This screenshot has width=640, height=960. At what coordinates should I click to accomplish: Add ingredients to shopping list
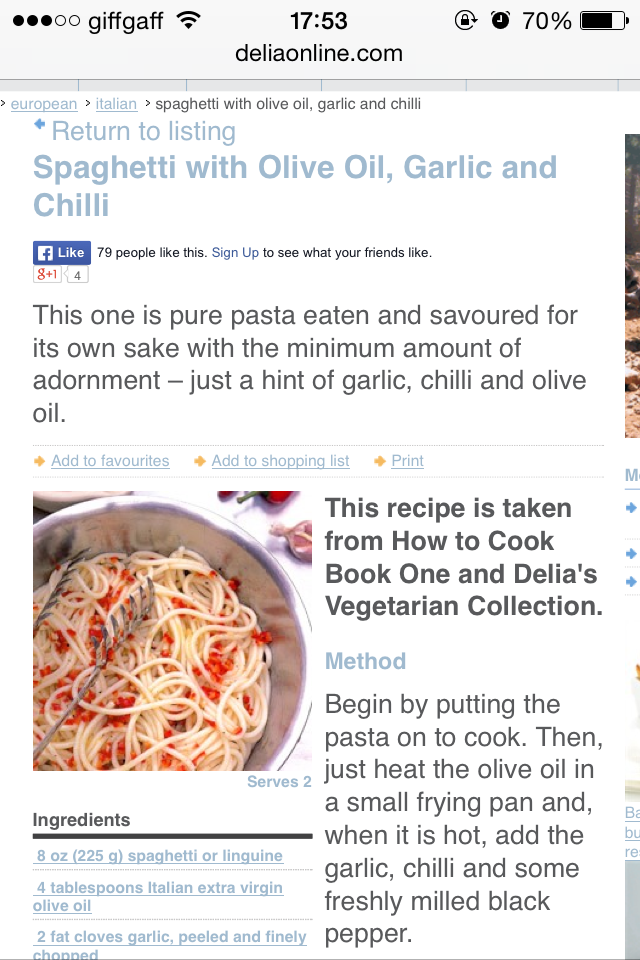[280, 461]
